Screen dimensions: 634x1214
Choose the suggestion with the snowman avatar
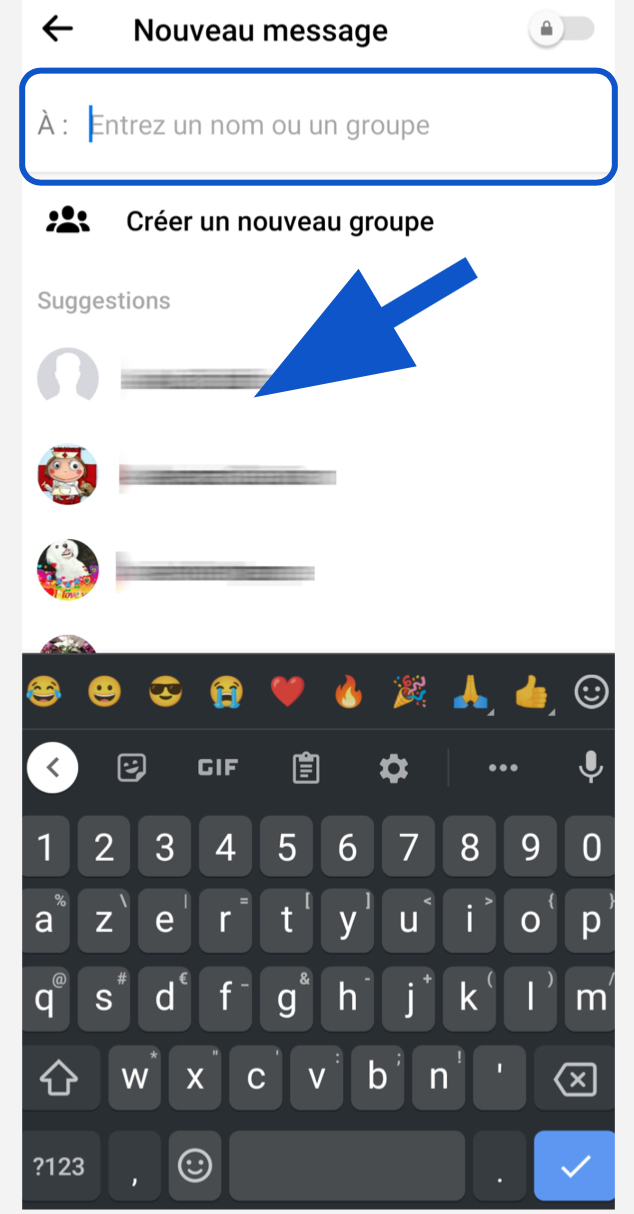(x=318, y=571)
